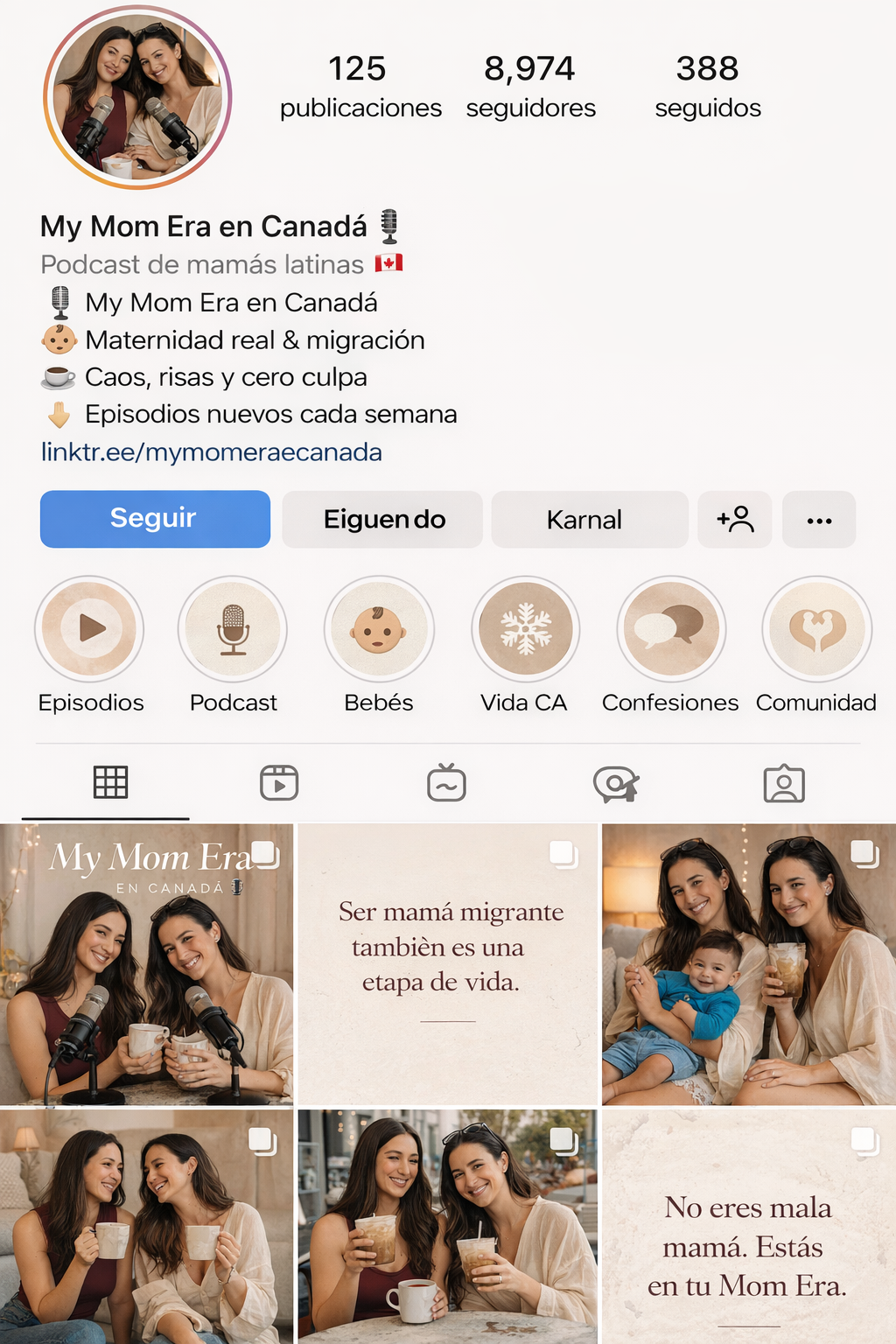
Task: Open suggested accounts with add-person icon
Action: coord(734,520)
